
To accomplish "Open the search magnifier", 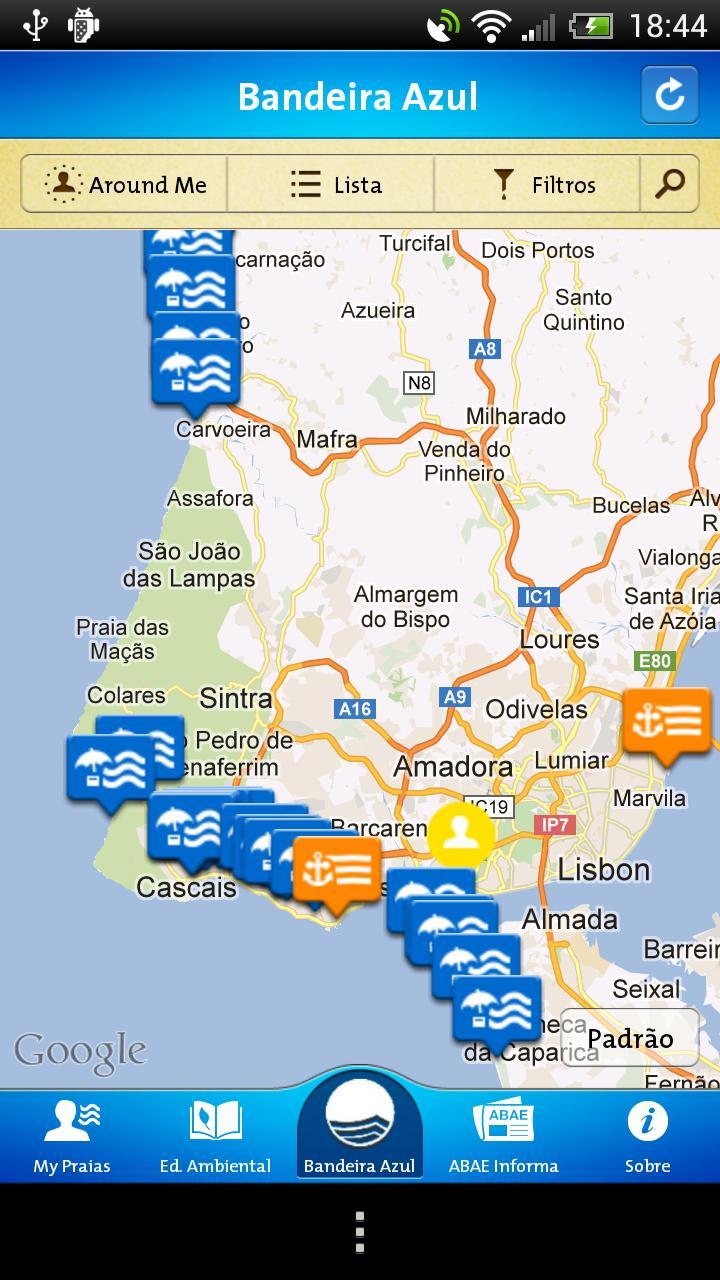I will point(669,185).
